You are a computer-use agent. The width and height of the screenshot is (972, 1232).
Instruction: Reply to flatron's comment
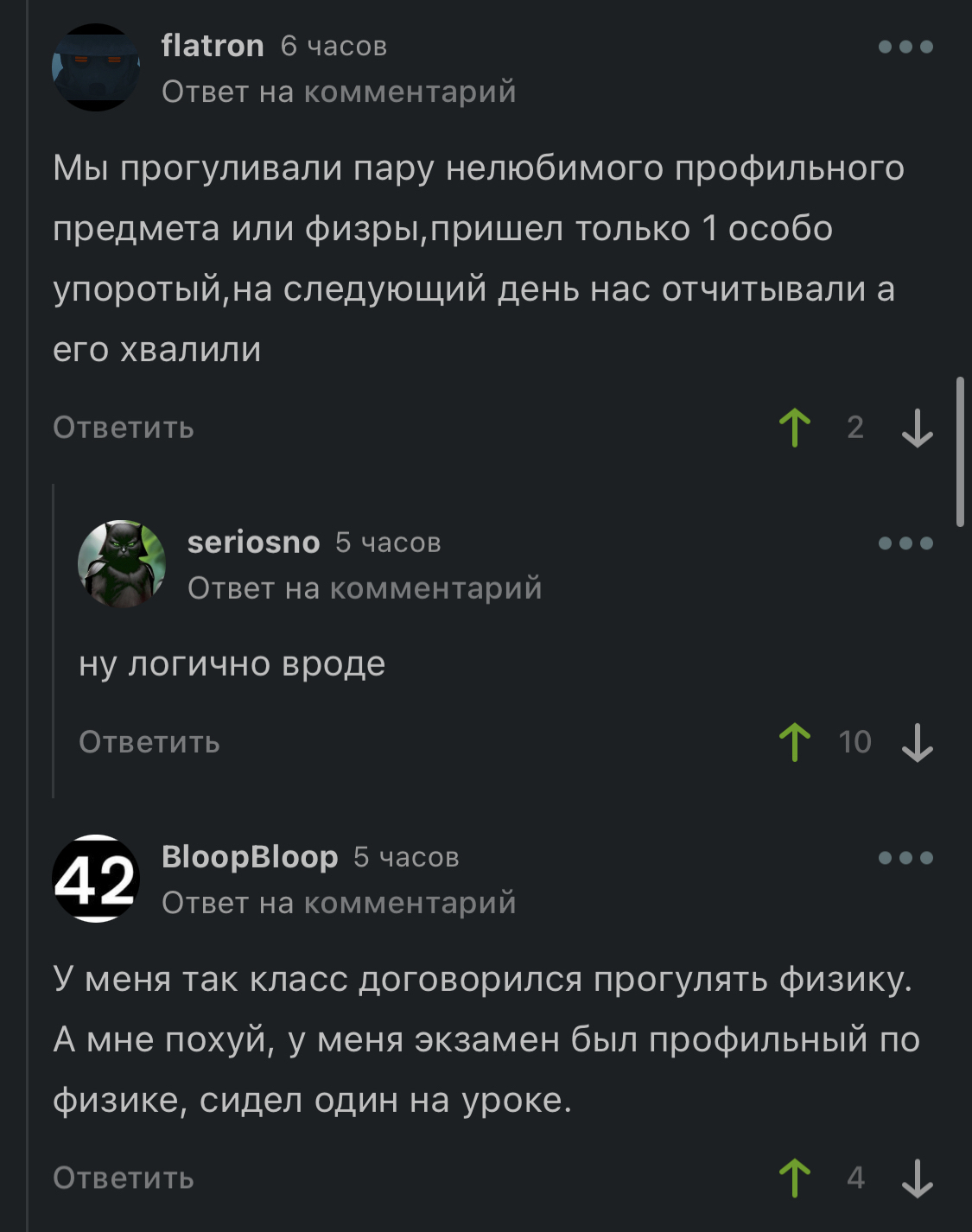(124, 428)
